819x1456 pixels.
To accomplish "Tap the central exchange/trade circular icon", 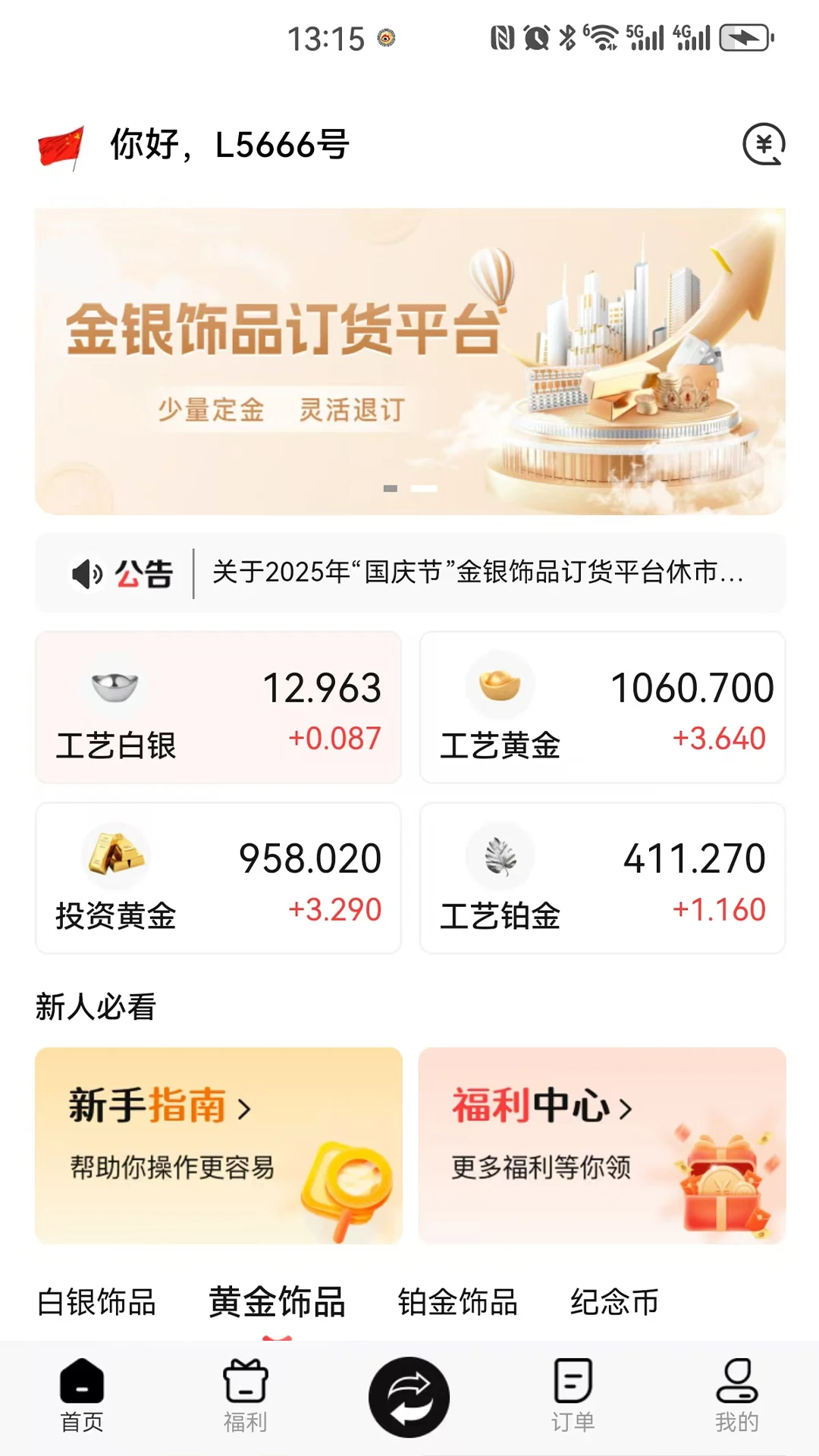I will 409,1395.
